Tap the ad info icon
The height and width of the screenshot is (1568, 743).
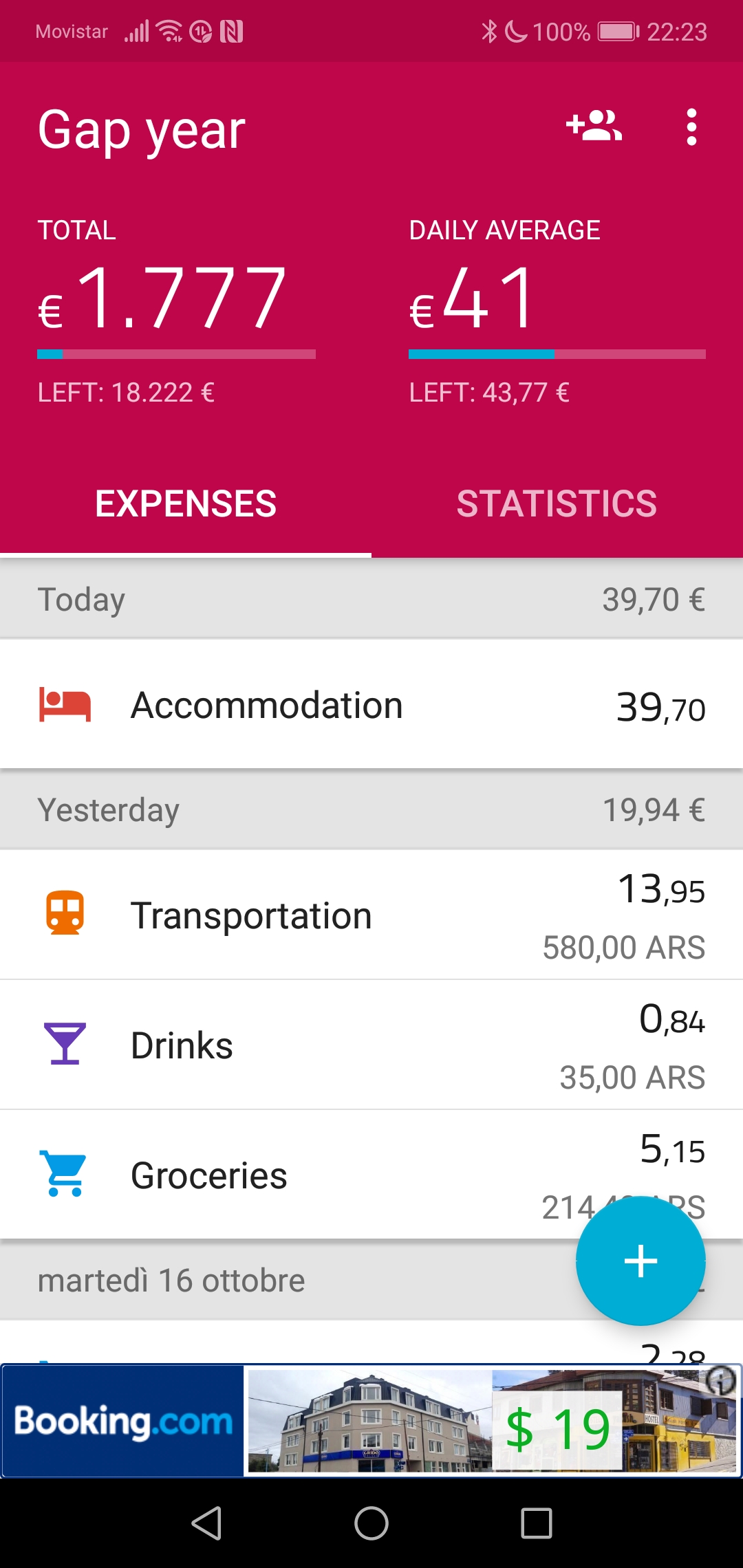pos(721,1381)
